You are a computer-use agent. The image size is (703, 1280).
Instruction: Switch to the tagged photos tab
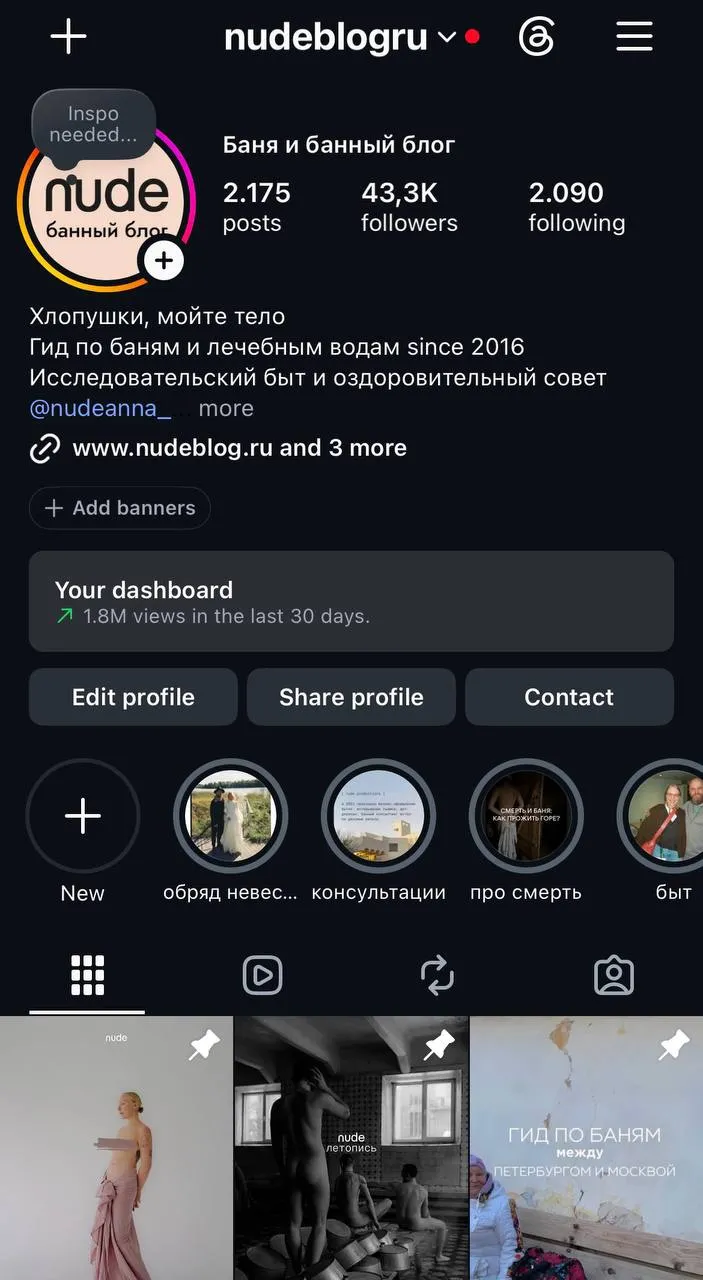coord(614,975)
